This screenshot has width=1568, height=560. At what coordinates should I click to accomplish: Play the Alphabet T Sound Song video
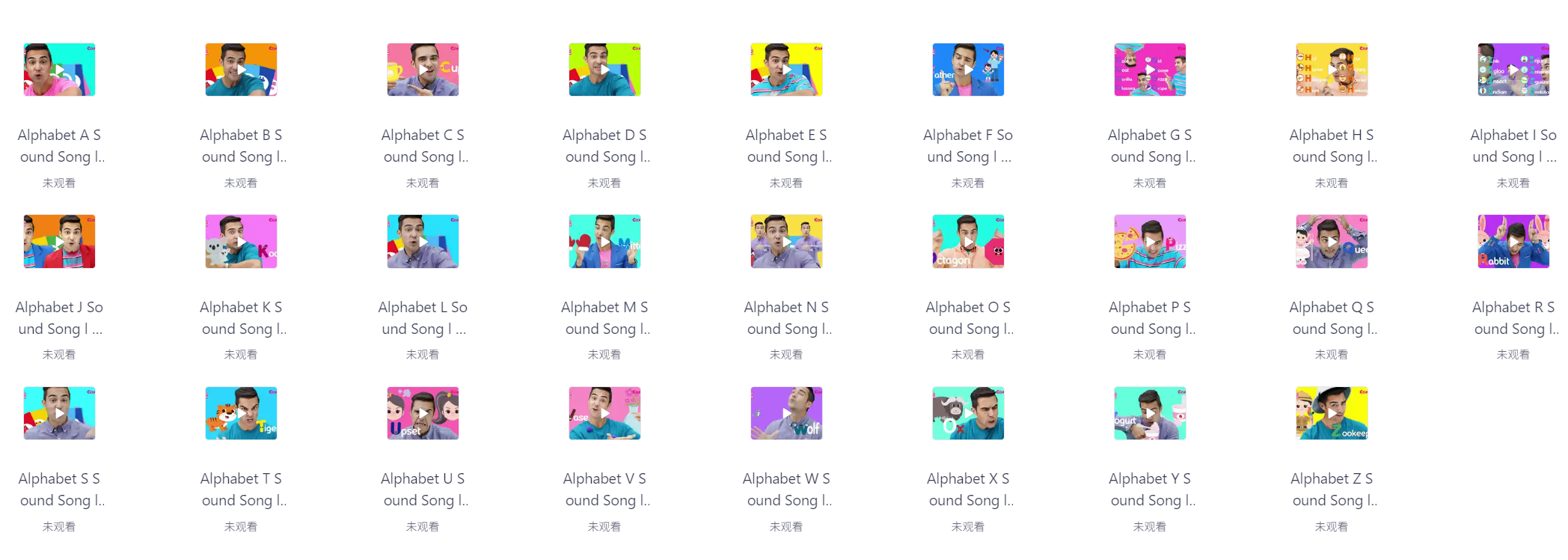pyautogui.click(x=241, y=413)
